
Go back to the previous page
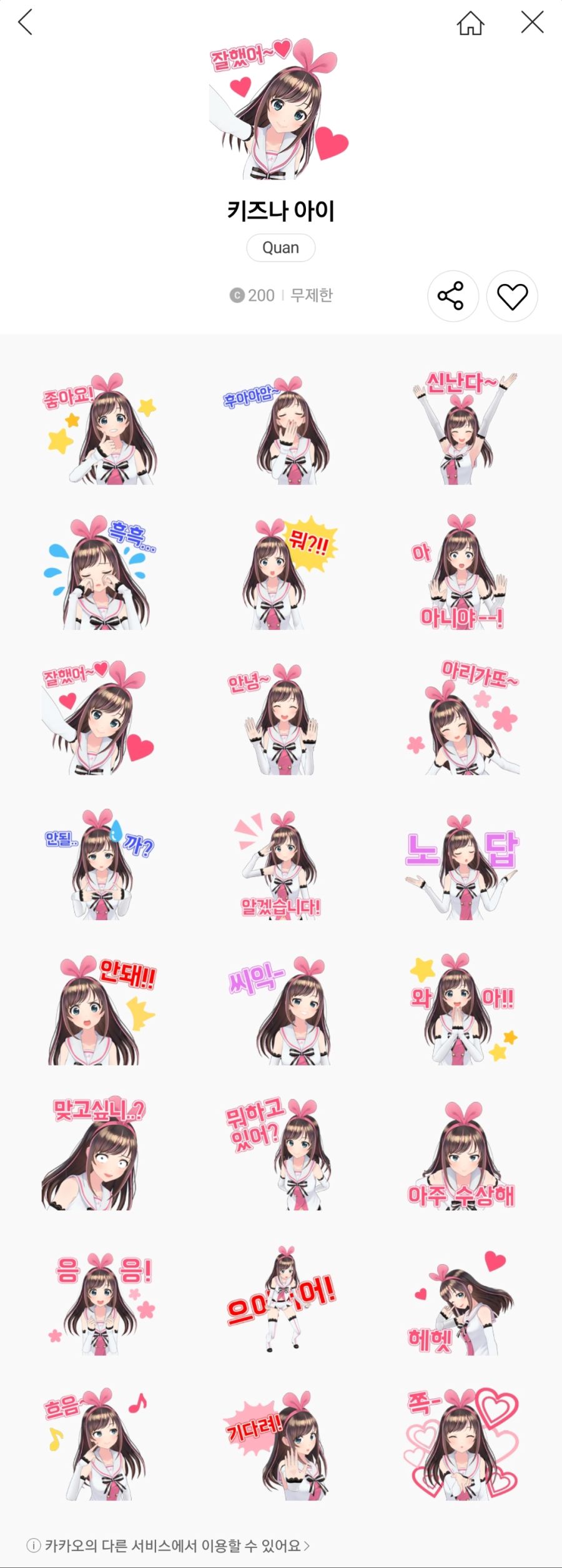pos(26,22)
